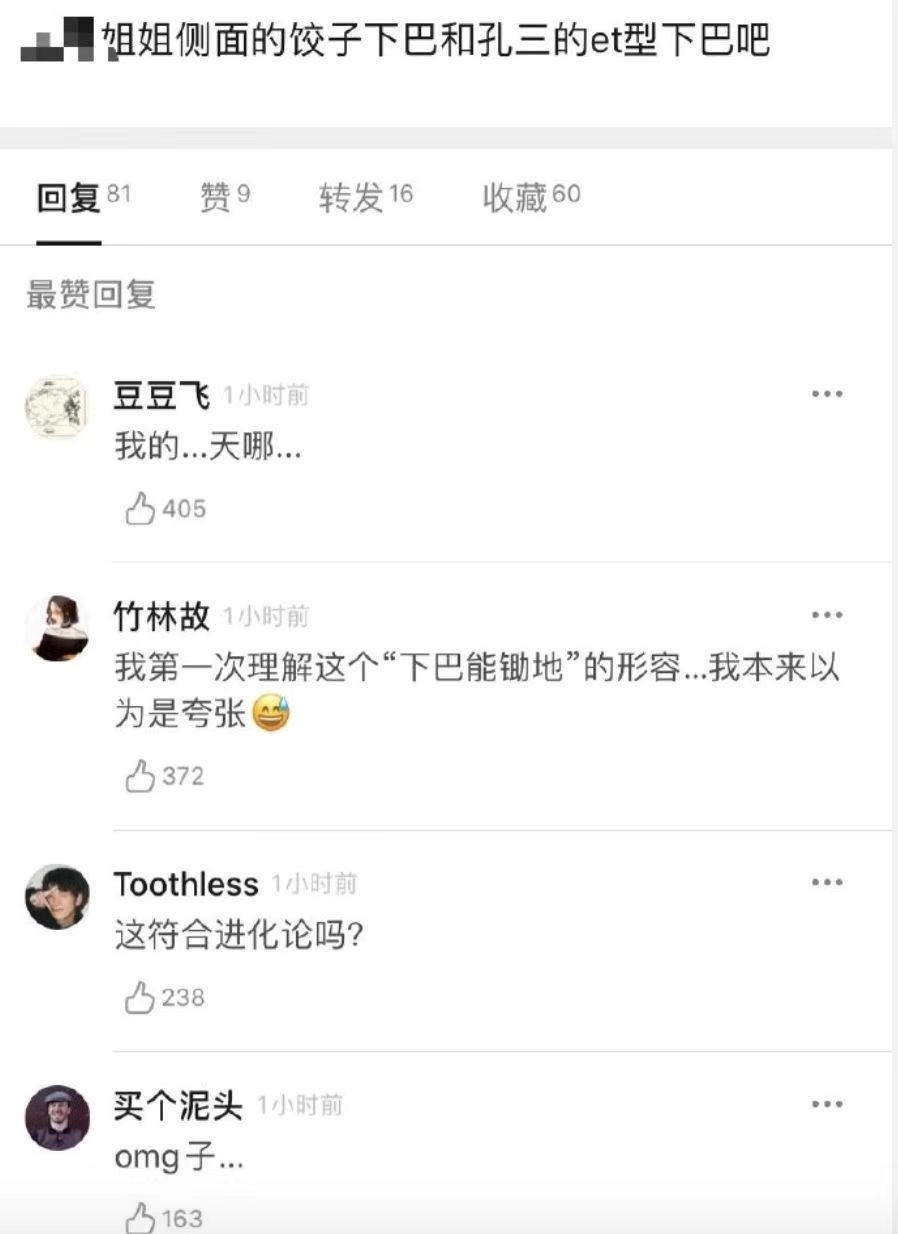Open 豆豆飞's avatar picture
This screenshot has height=1234, width=898.
tap(57, 400)
